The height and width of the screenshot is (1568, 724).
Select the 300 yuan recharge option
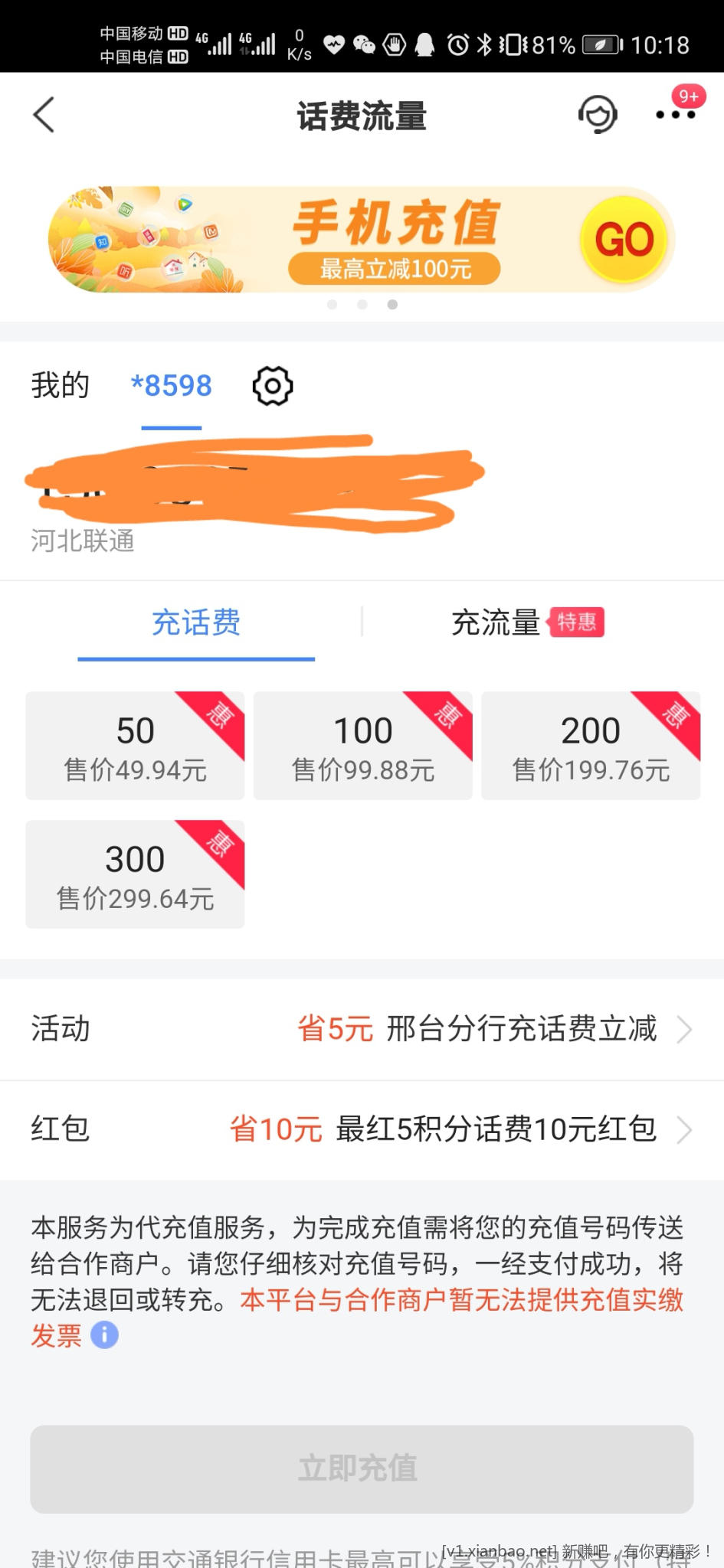tap(135, 874)
